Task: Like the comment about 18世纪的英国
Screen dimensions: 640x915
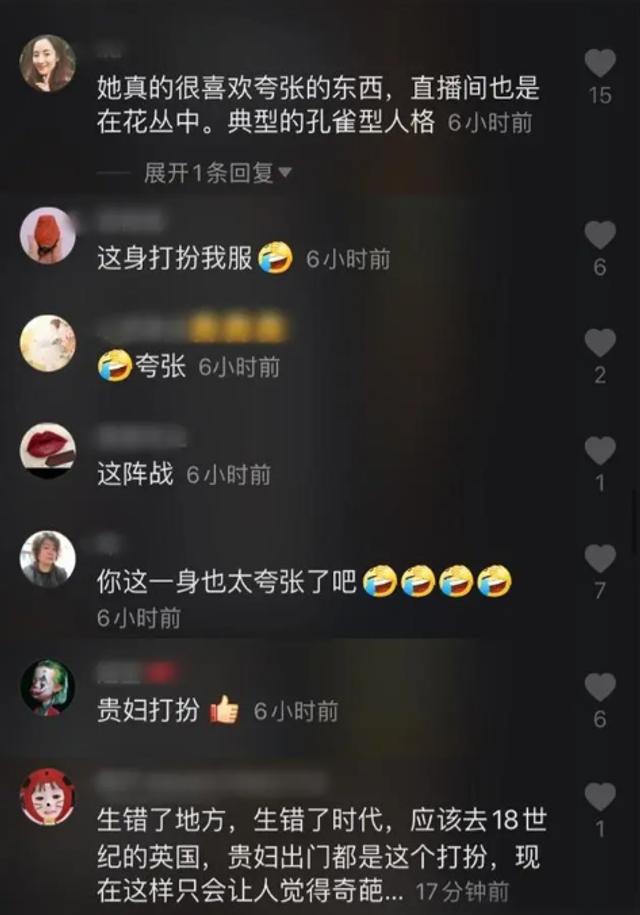Action: click(x=599, y=797)
